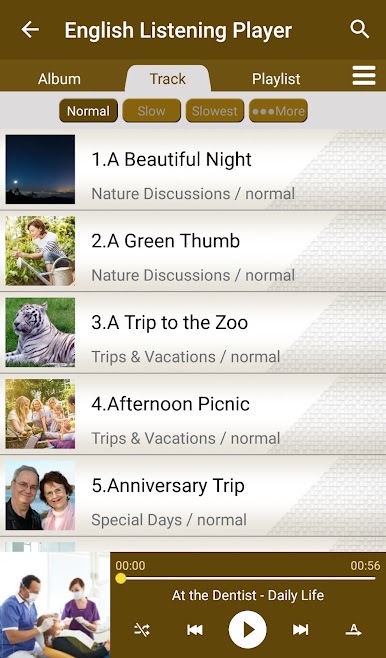Select the Anniversary Trip track
This screenshot has height=658, width=386.
[x=193, y=495]
